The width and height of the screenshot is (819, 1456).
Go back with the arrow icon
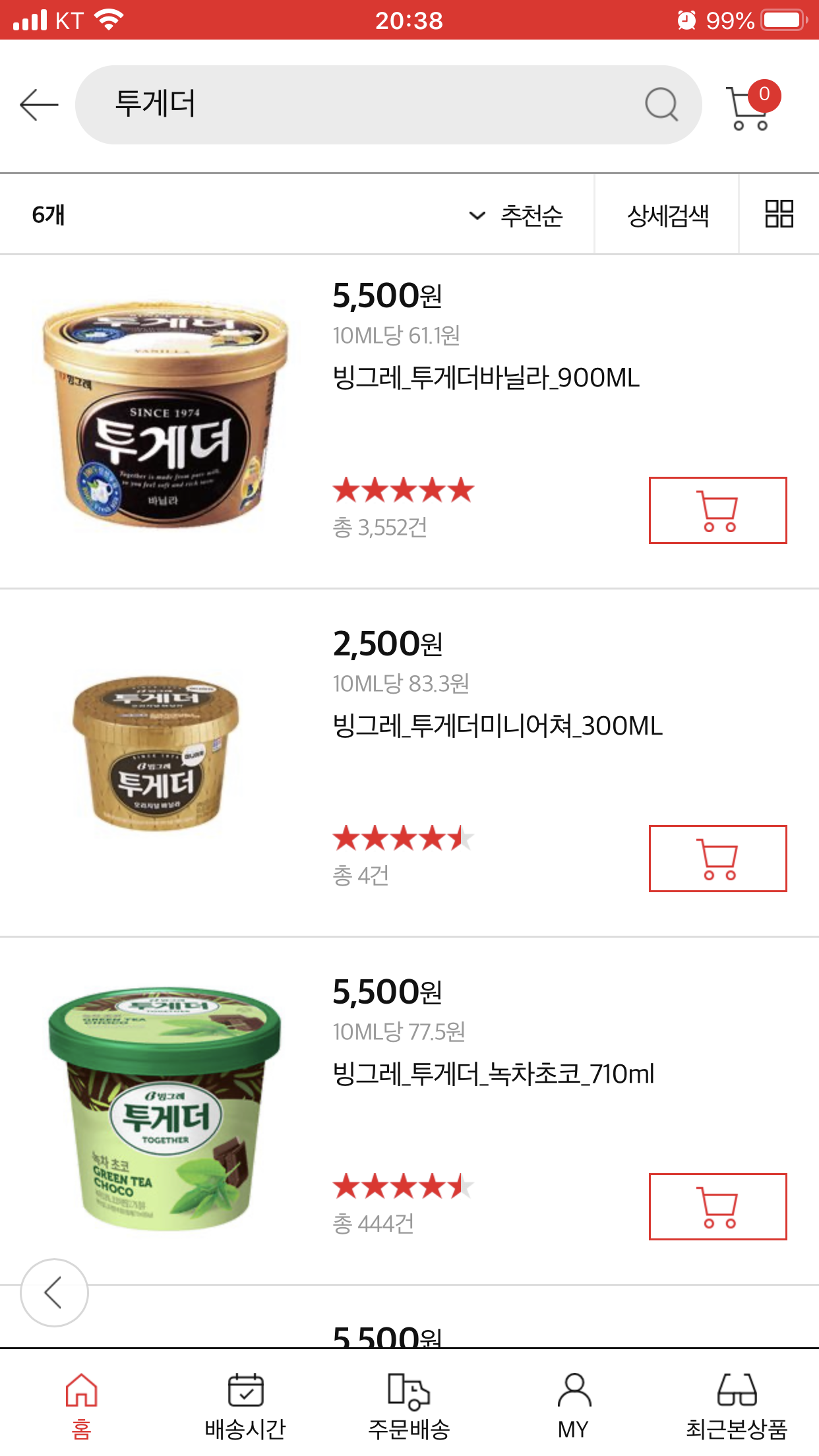pos(39,105)
